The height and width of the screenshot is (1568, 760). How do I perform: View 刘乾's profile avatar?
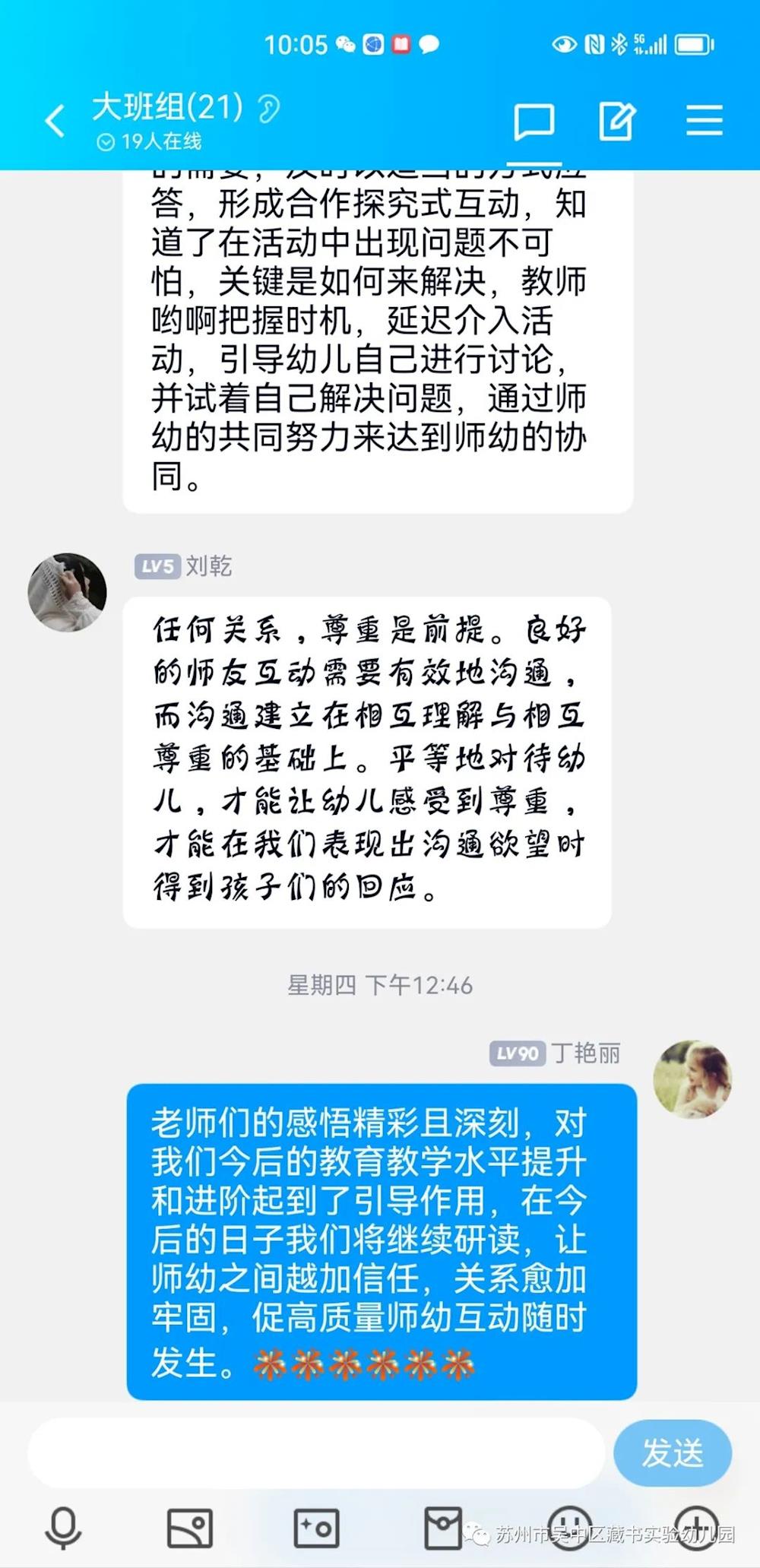pos(67,592)
